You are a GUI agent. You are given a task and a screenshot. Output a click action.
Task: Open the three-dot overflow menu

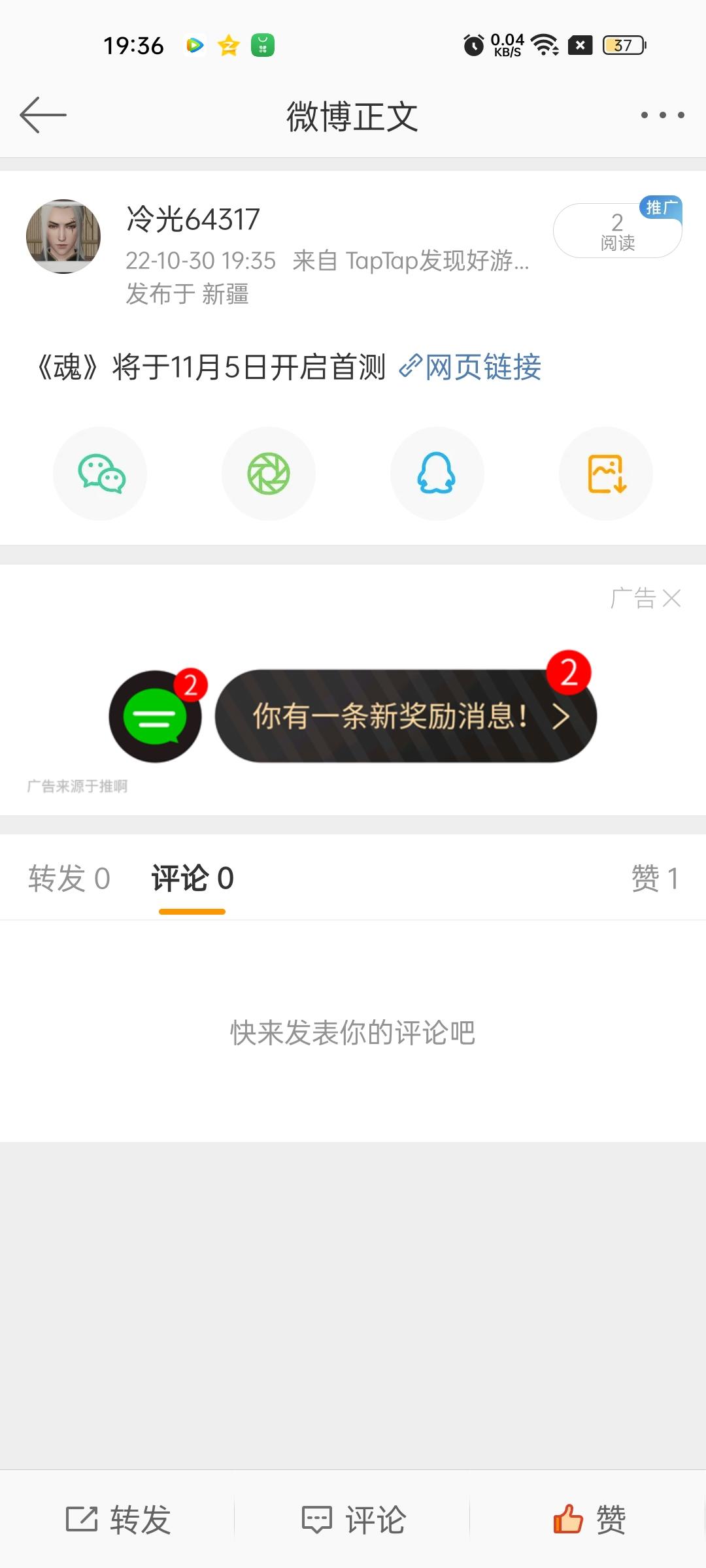coord(662,116)
